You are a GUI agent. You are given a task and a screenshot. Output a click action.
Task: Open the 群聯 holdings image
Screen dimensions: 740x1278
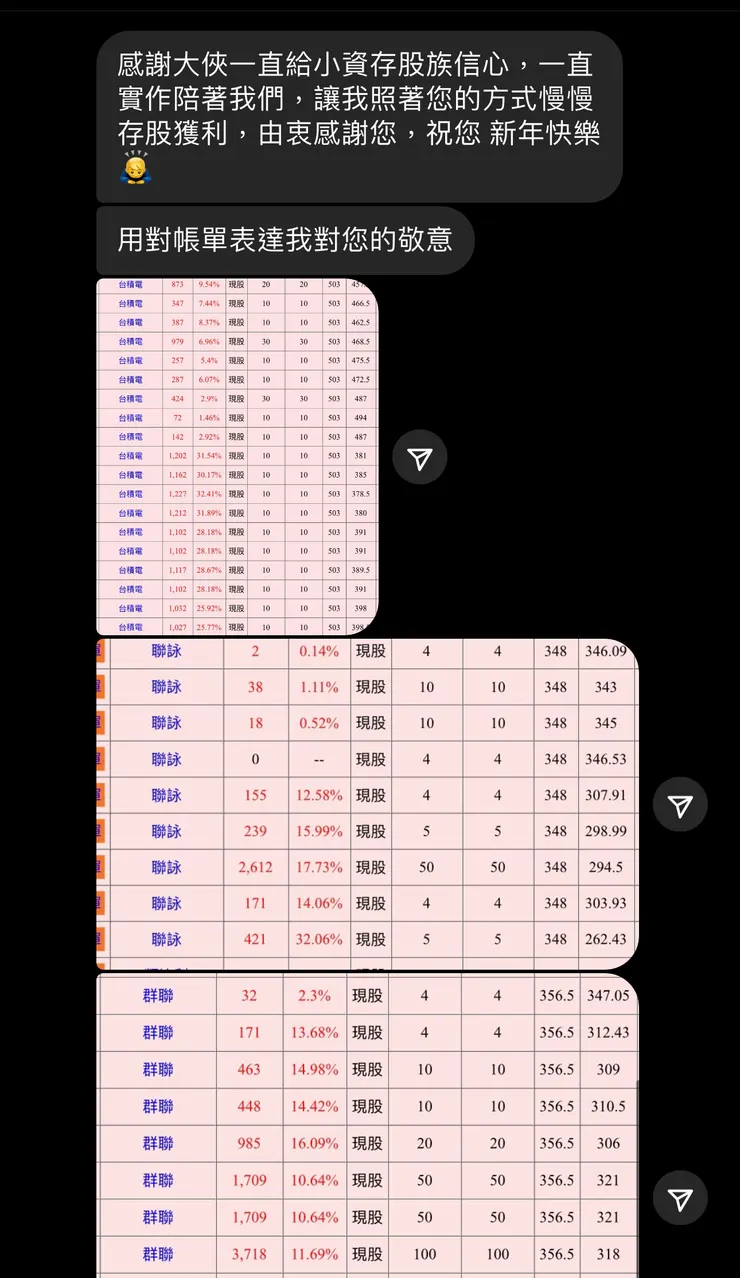click(367, 1126)
